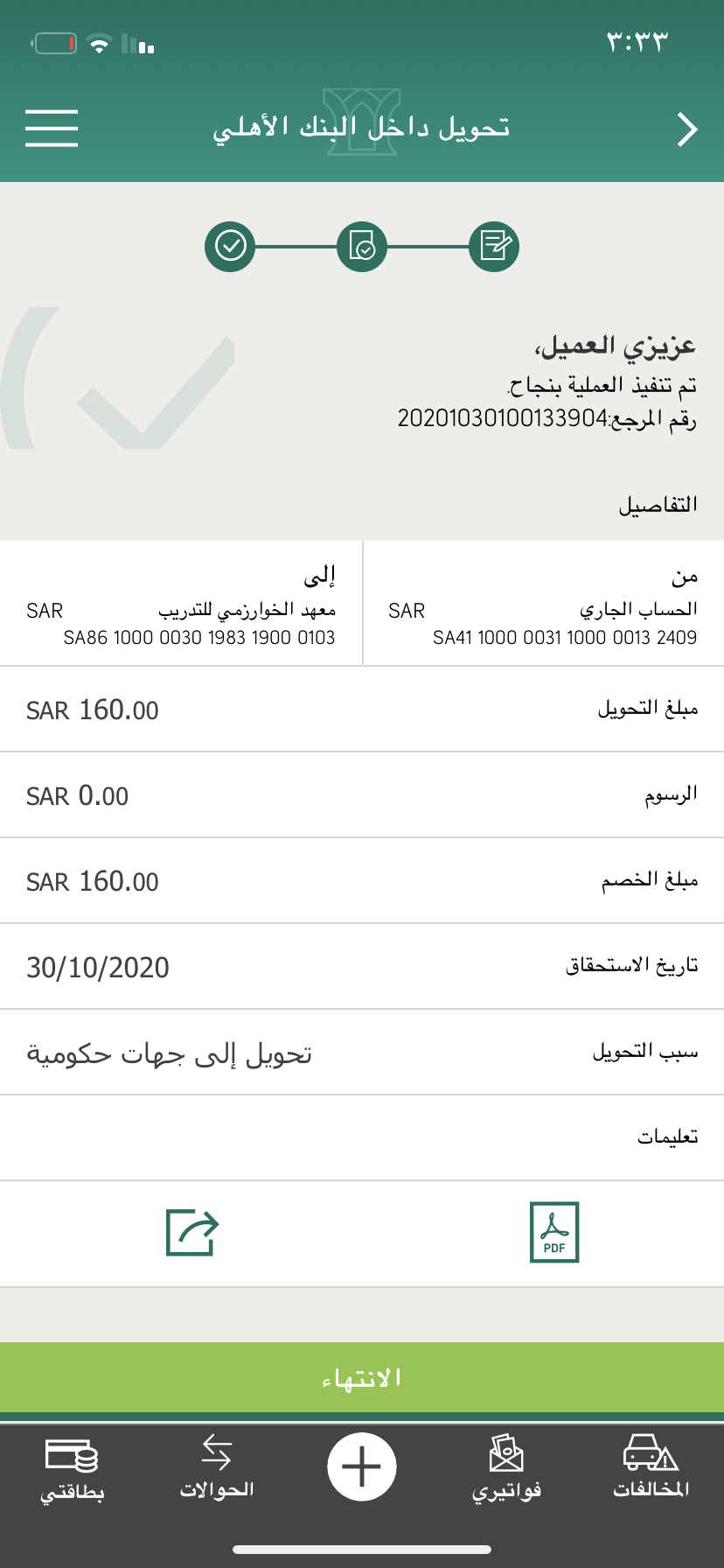This screenshot has width=724, height=1568.
Task: Tap the central plus button
Action: [x=362, y=1466]
